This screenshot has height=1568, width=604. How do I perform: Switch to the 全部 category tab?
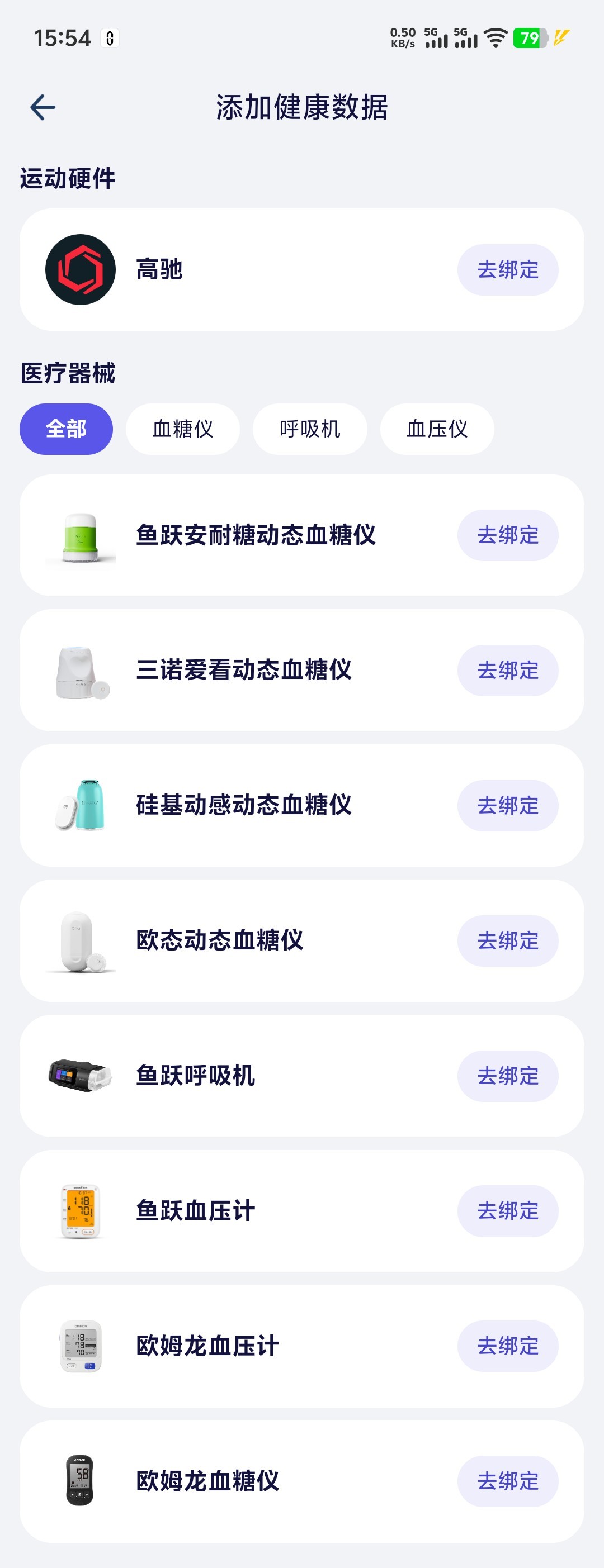(65, 429)
